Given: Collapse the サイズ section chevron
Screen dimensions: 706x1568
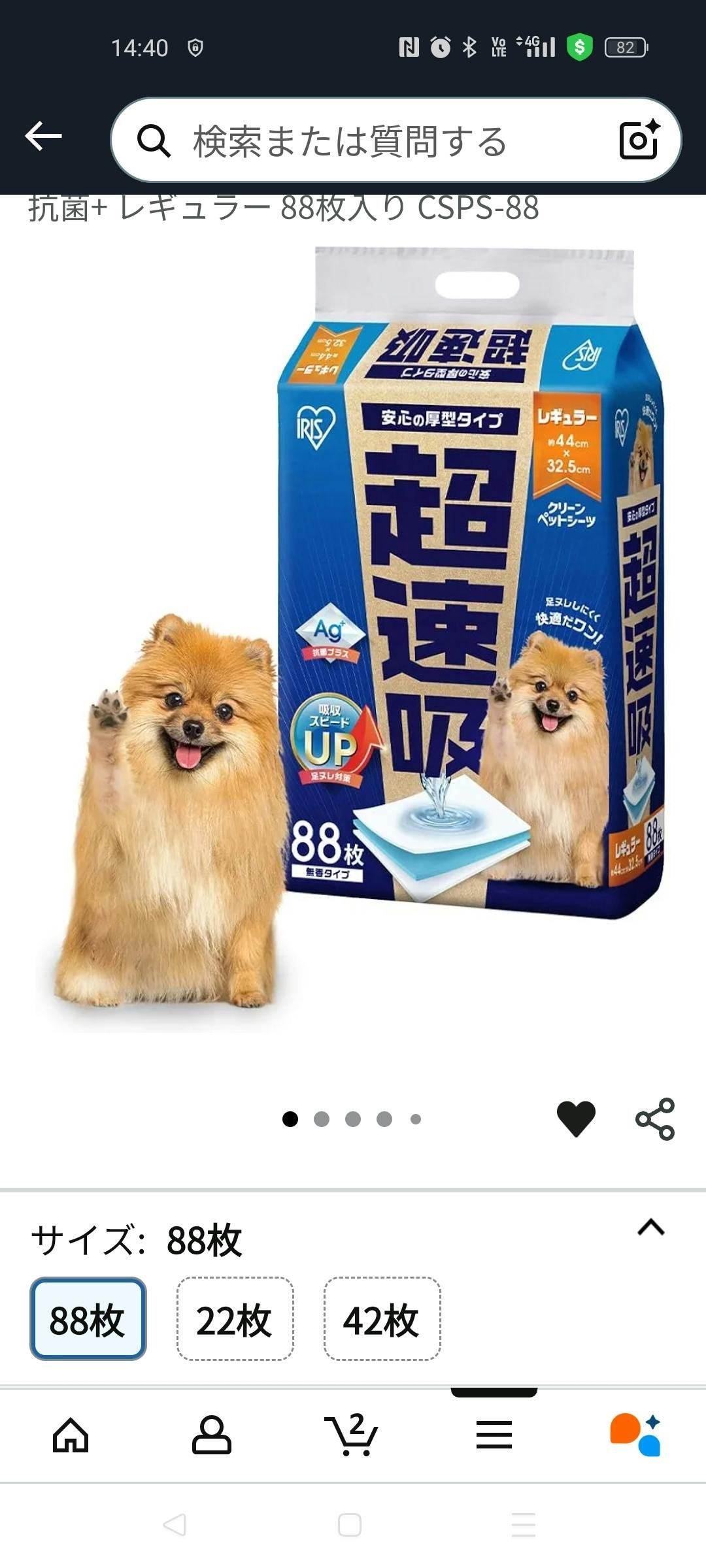Looking at the screenshot, I should (651, 1227).
